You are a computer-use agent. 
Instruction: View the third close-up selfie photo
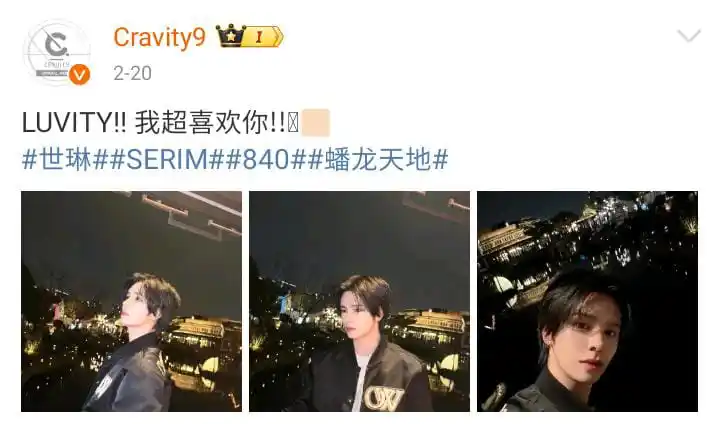tap(587, 301)
